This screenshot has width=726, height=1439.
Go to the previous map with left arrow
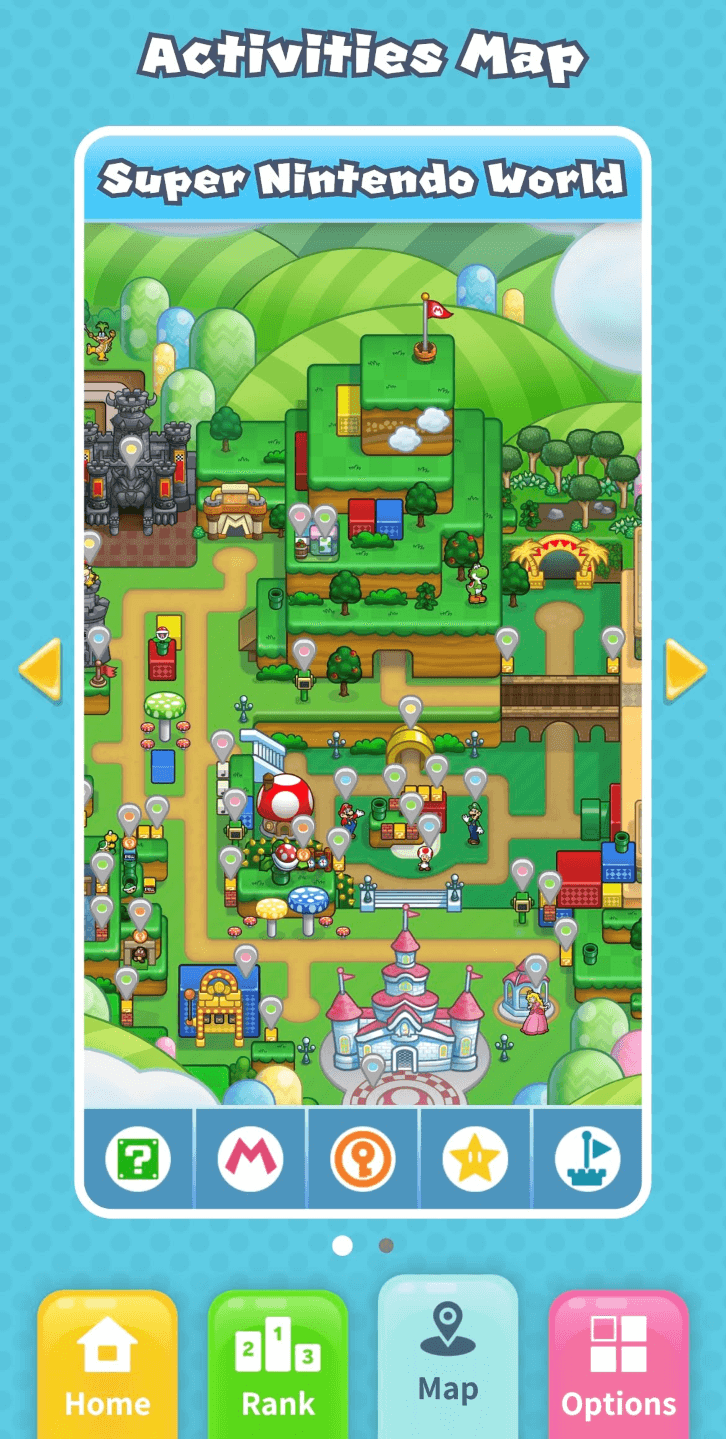click(40, 669)
